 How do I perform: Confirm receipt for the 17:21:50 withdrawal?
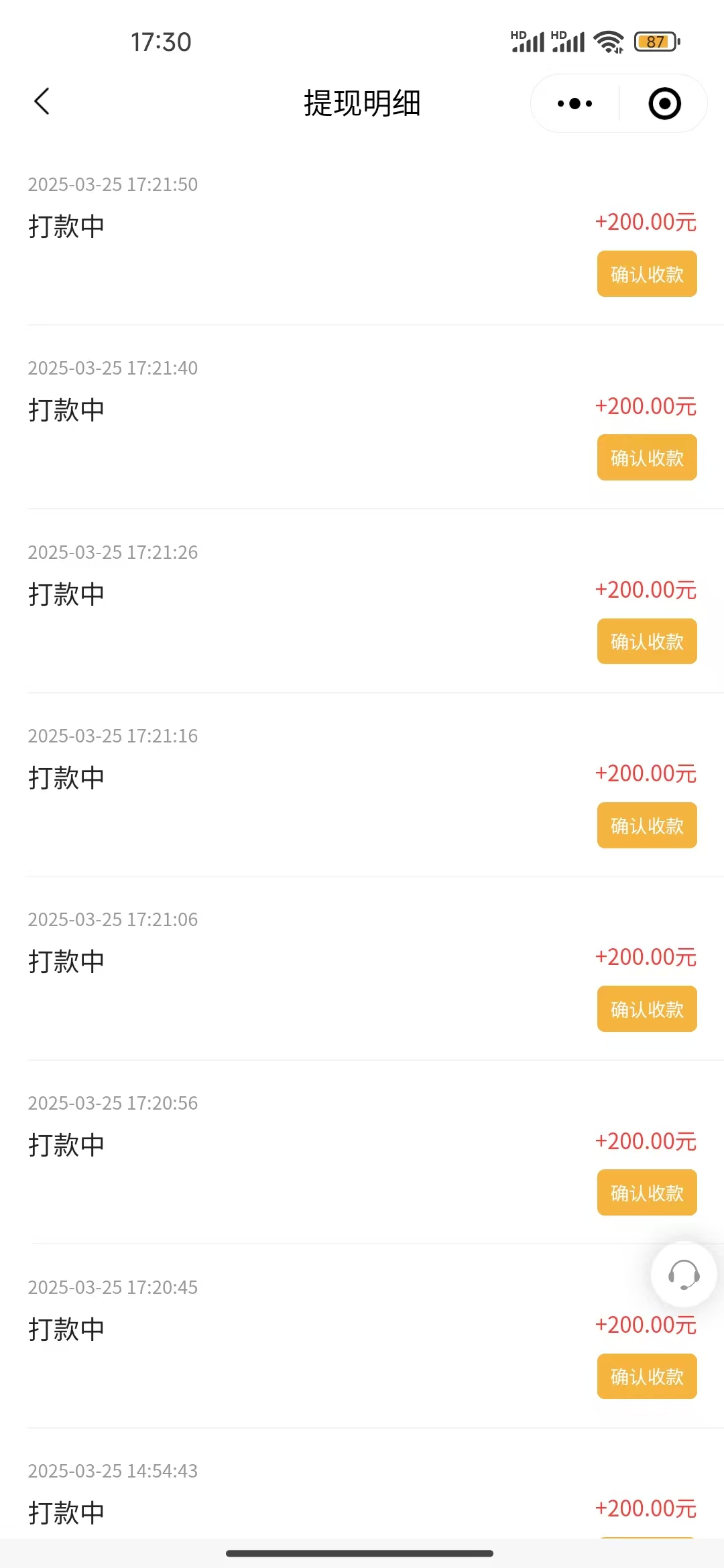(647, 274)
